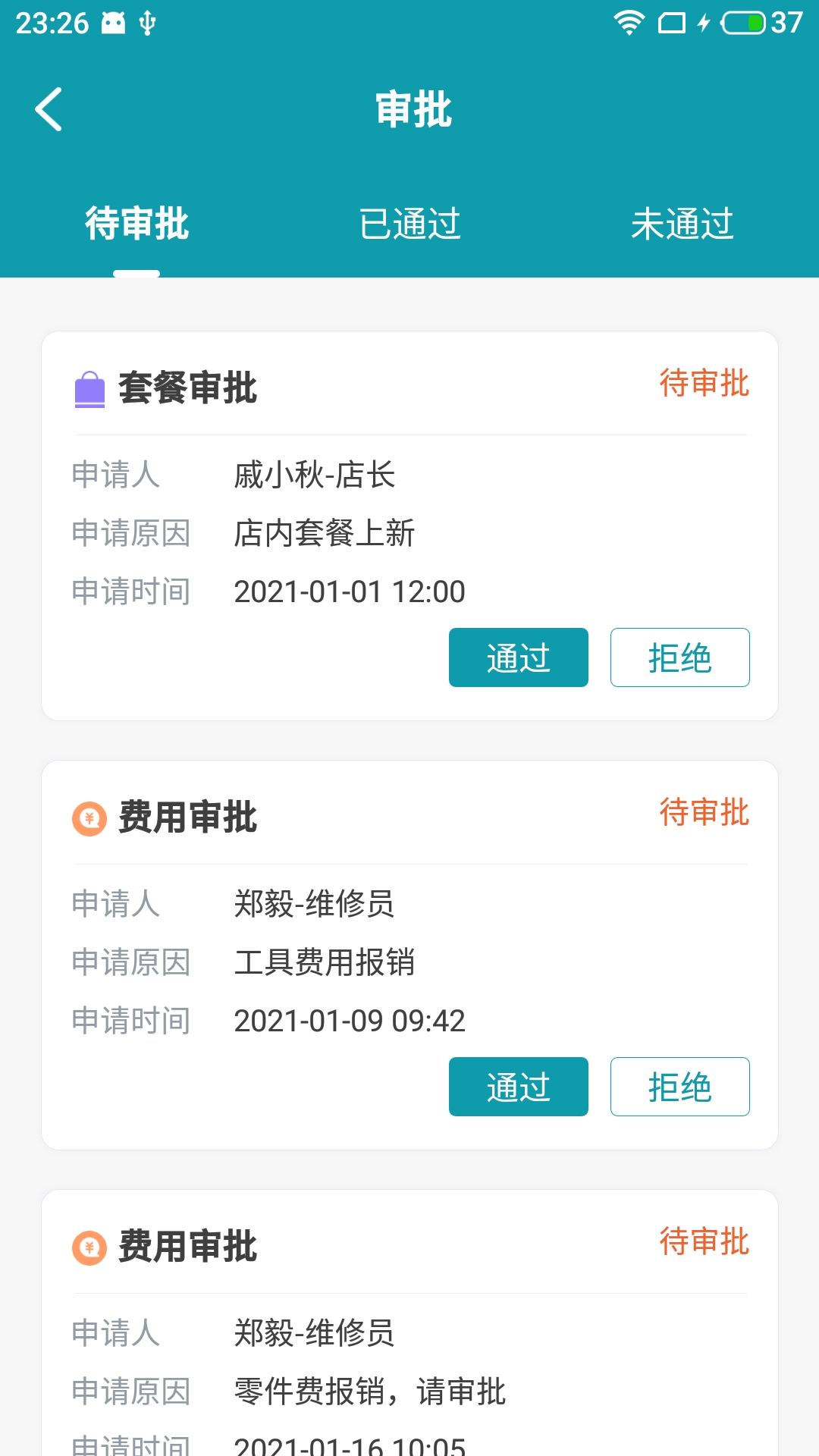Reject the 套餐审批 request with 拒绝
The width and height of the screenshot is (819, 1456).
click(x=679, y=657)
